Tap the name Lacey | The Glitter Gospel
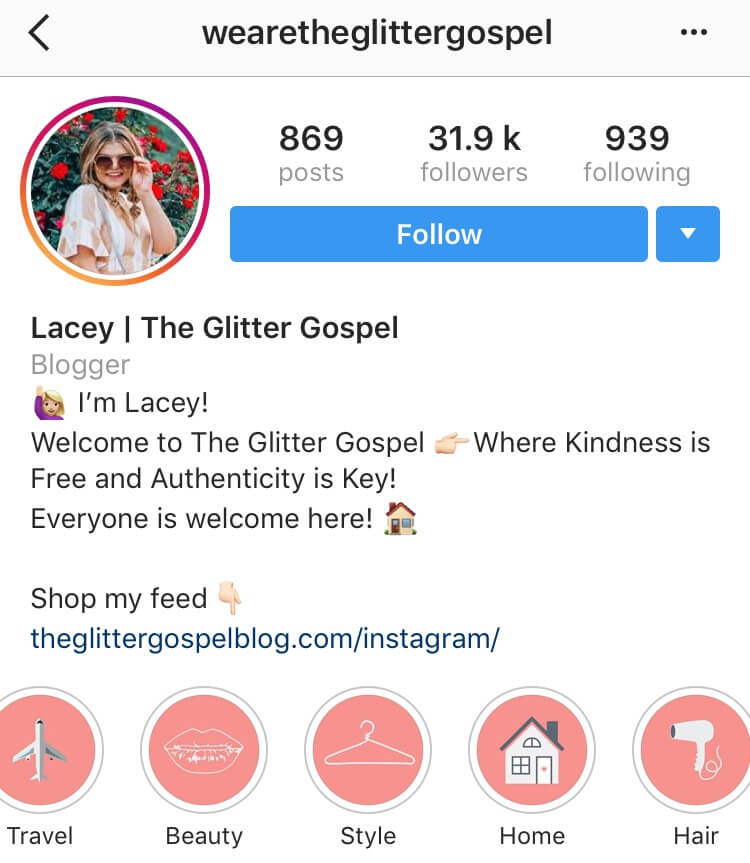This screenshot has width=750, height=863. click(214, 327)
